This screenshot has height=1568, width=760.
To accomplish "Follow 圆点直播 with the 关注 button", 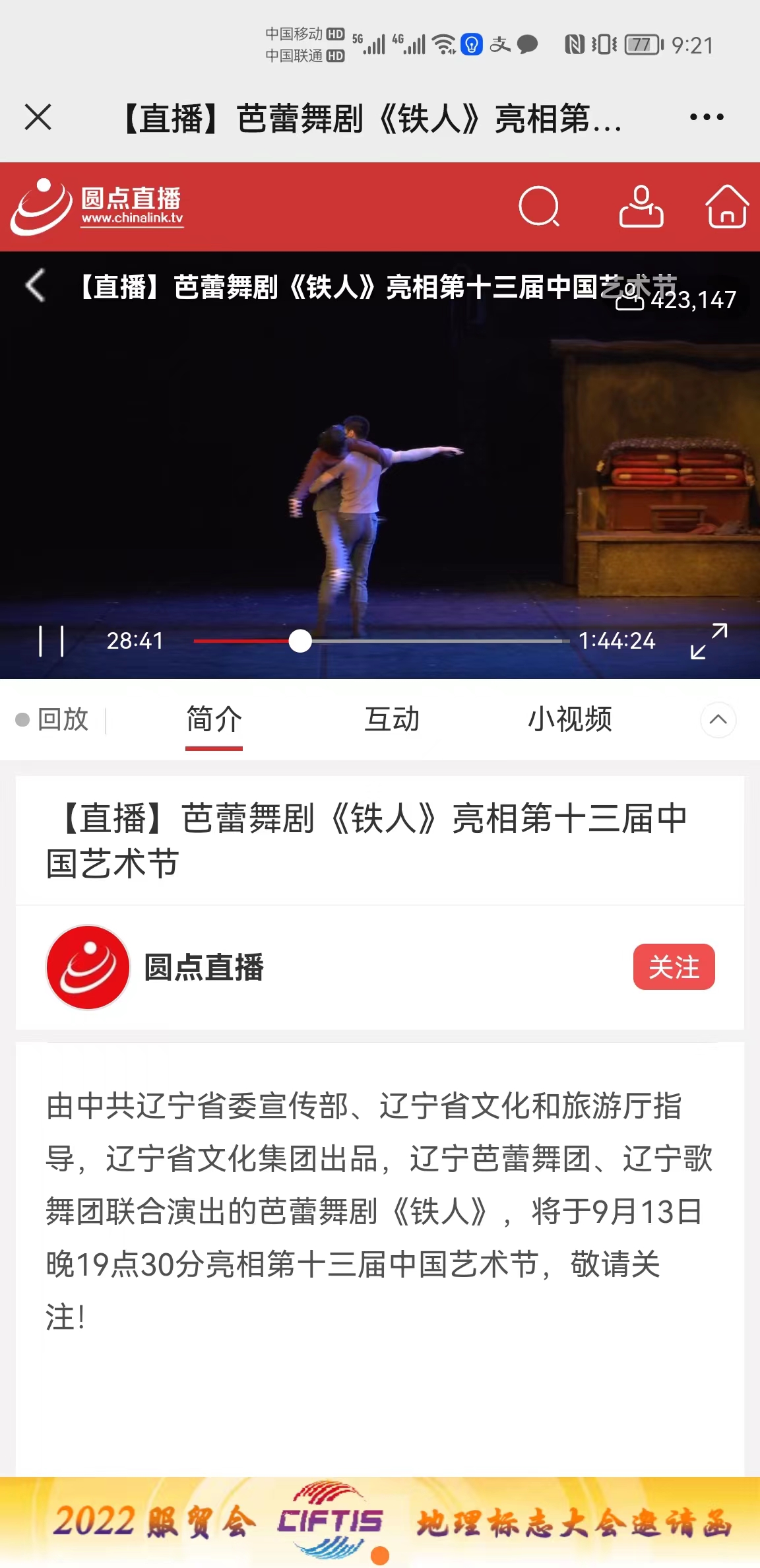I will click(x=674, y=967).
